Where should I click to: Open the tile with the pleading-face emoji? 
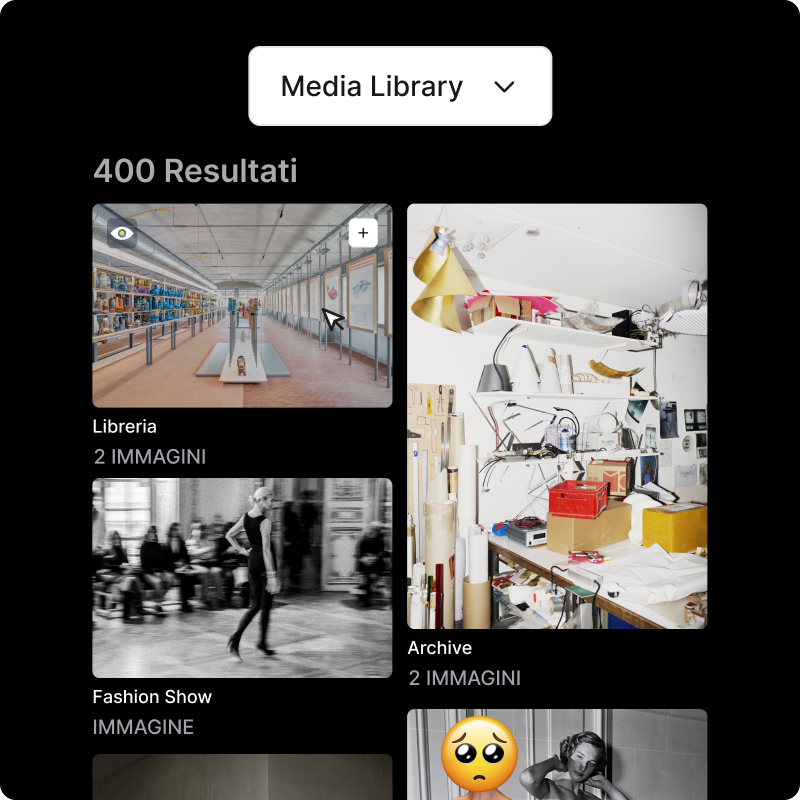(x=557, y=755)
